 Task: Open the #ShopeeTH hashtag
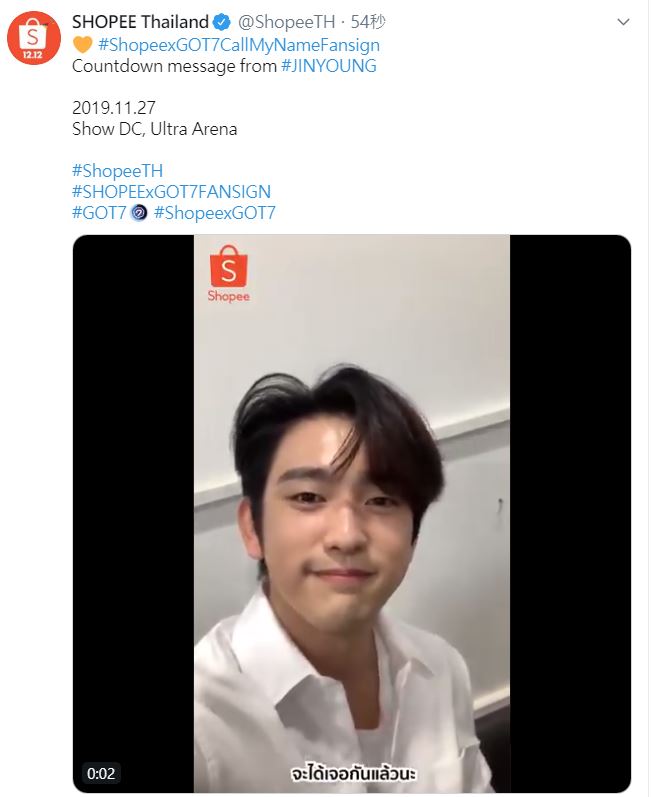117,171
